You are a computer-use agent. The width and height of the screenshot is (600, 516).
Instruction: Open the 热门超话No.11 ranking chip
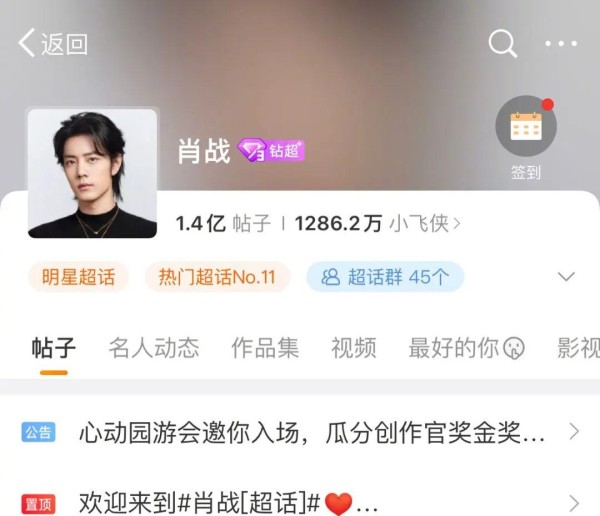[x=217, y=277]
